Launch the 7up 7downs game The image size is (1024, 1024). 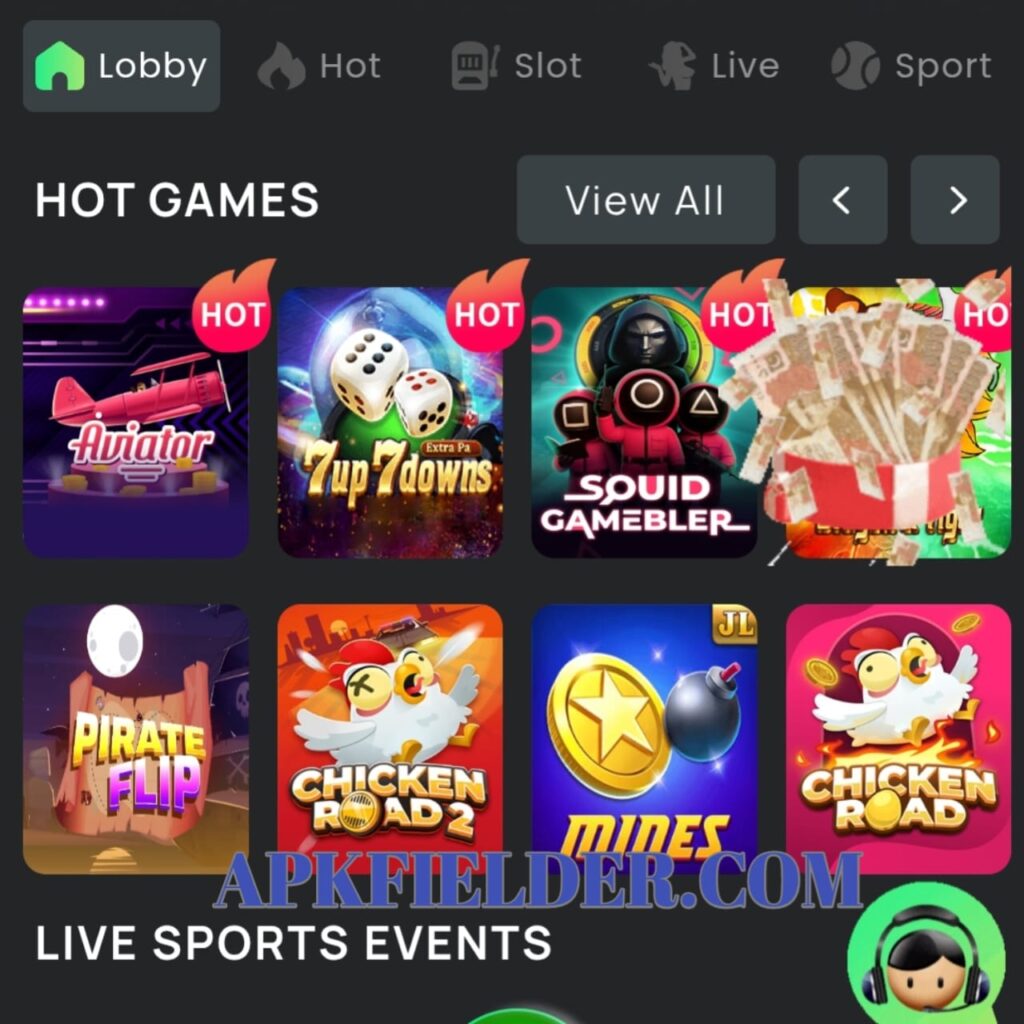(390, 422)
